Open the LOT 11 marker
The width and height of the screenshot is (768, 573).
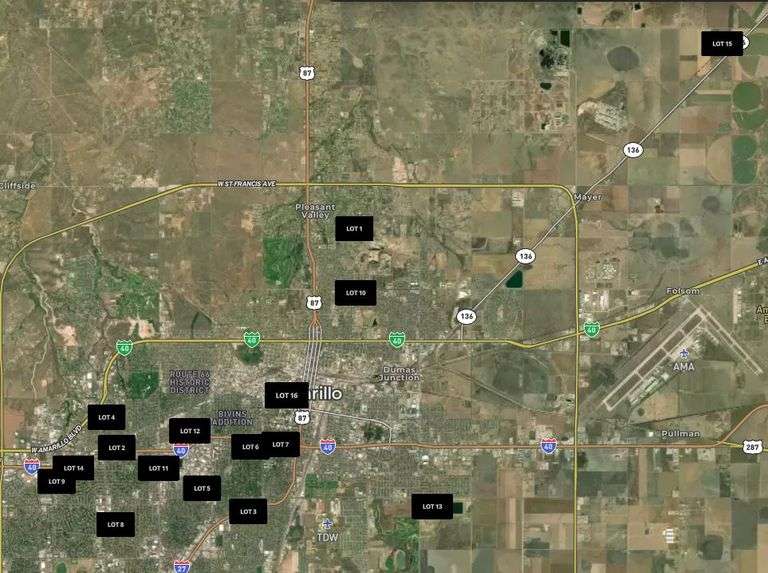click(158, 467)
